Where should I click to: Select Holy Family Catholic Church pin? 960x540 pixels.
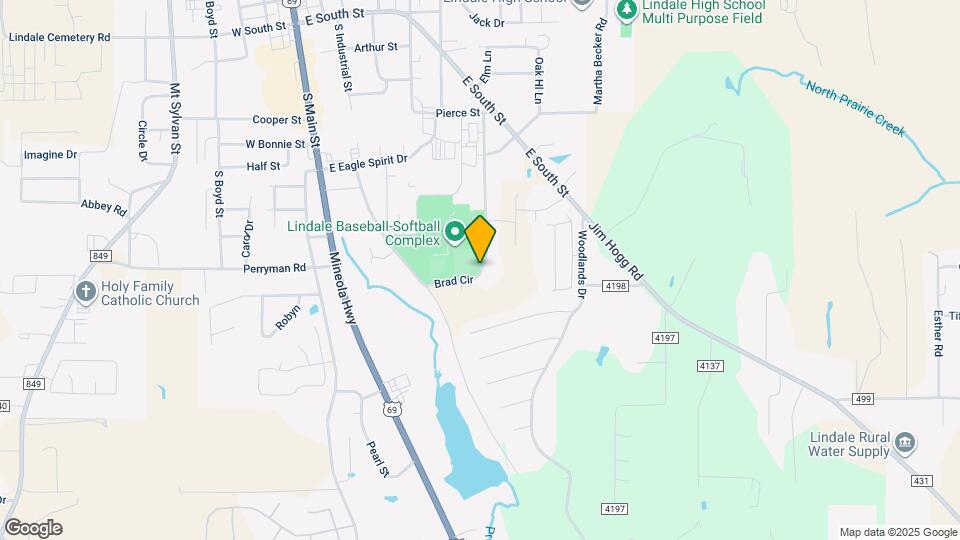86,293
